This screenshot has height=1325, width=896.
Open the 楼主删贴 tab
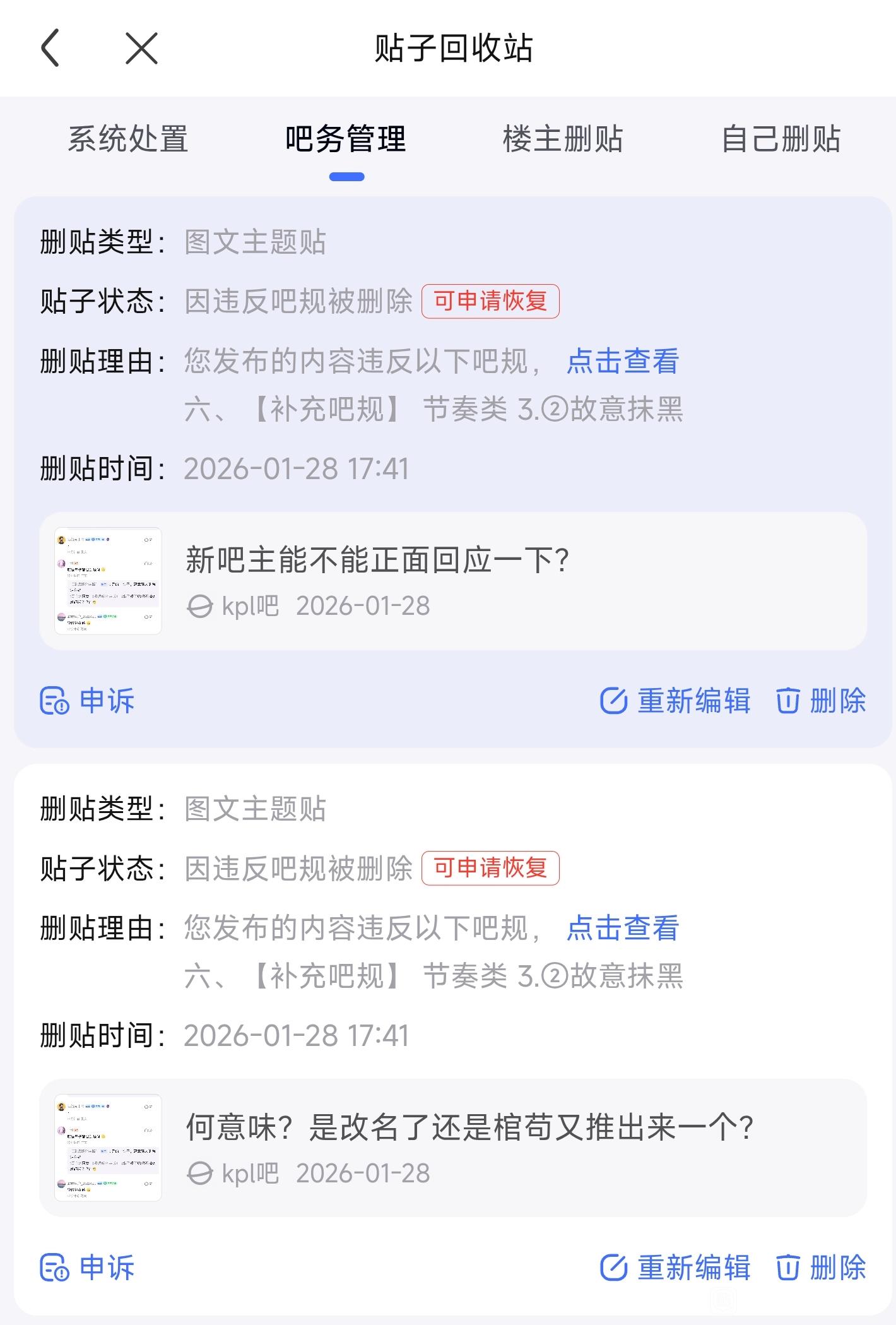tap(563, 140)
